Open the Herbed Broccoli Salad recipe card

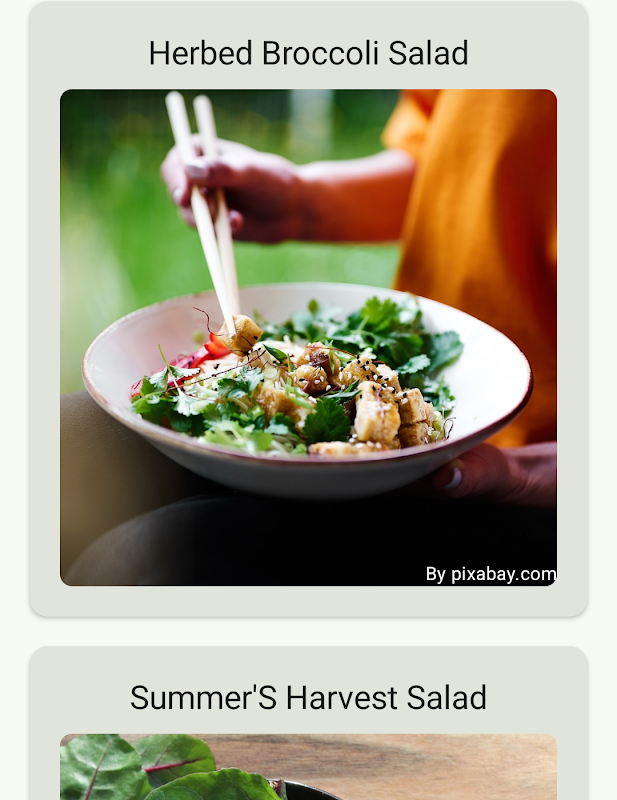tap(308, 309)
